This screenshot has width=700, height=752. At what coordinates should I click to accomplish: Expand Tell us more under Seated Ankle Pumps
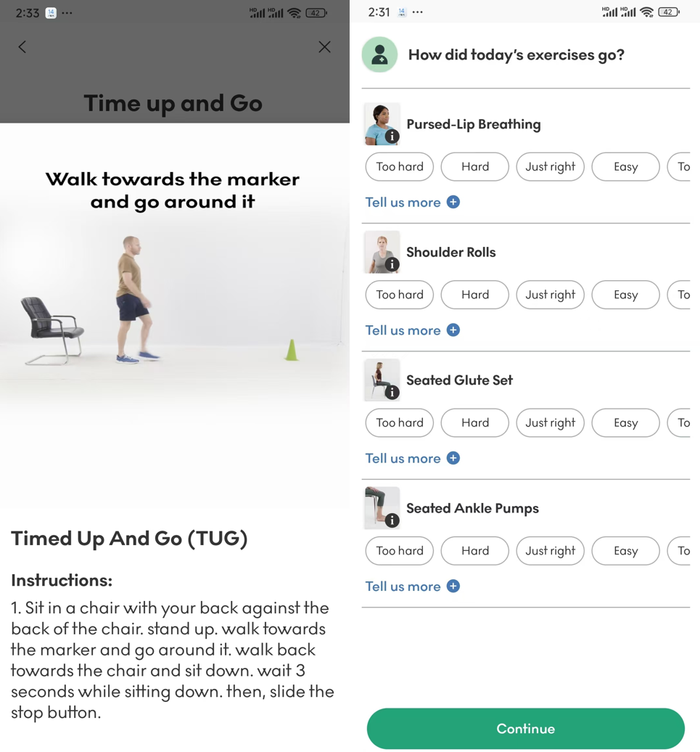tap(412, 586)
